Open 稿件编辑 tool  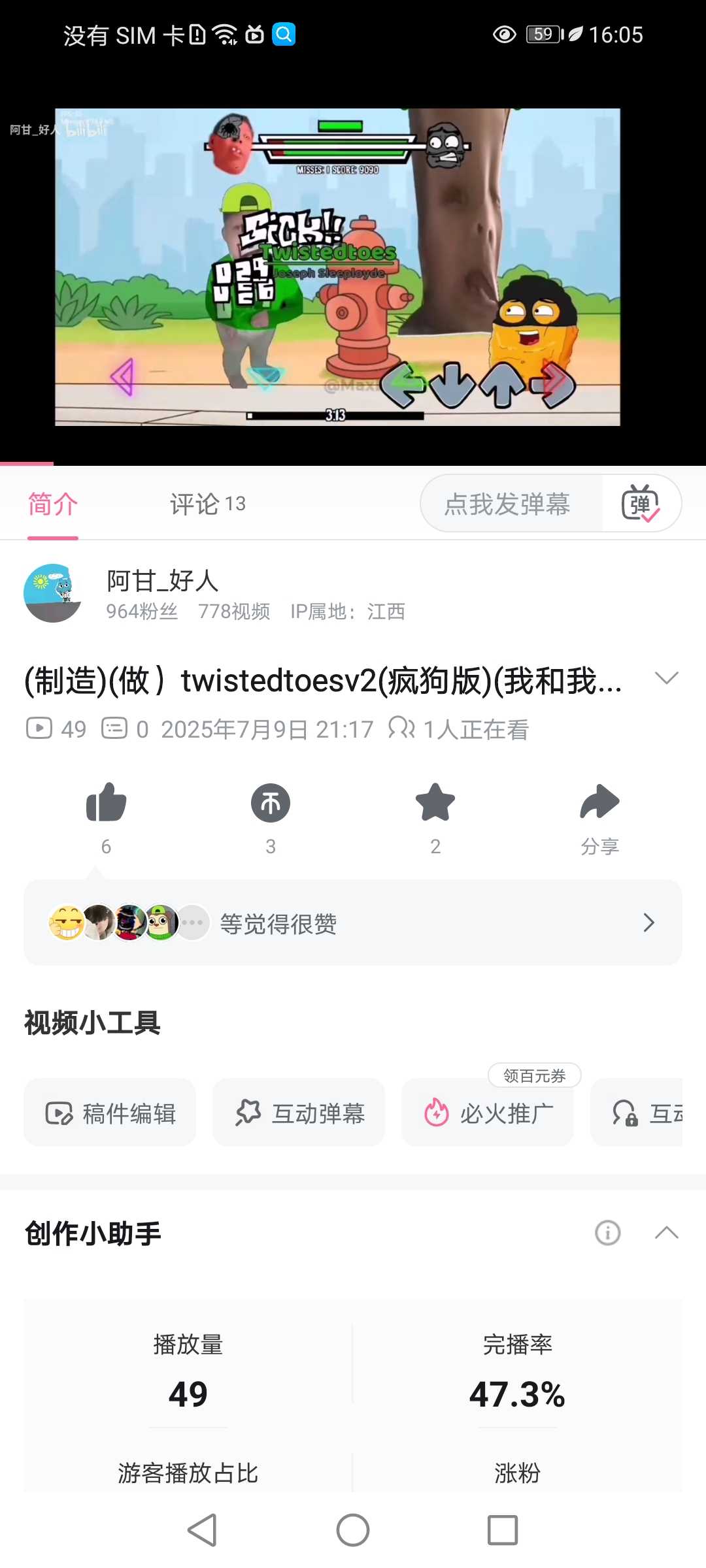pyautogui.click(x=110, y=1113)
